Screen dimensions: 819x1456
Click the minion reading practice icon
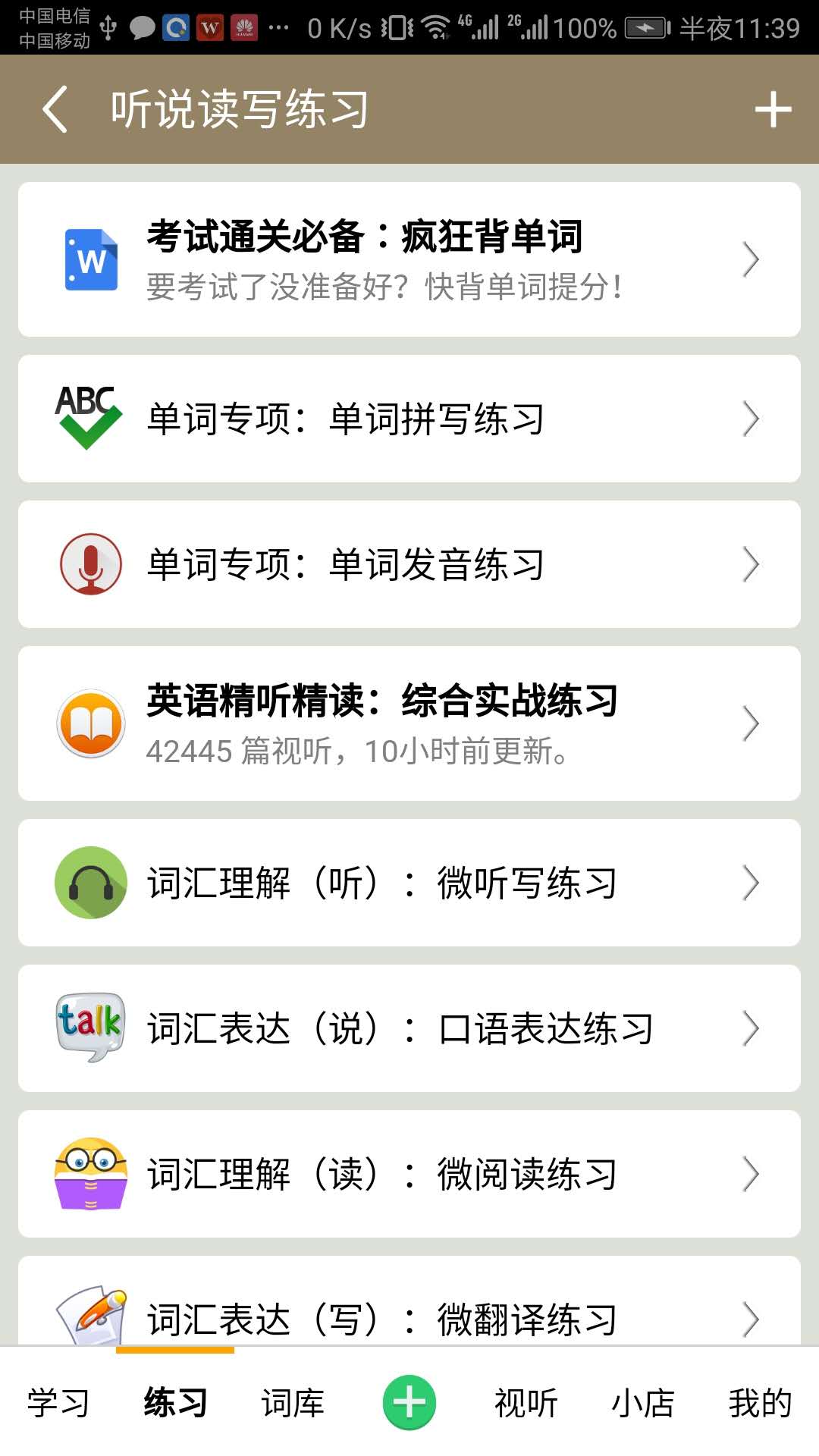(x=91, y=1174)
